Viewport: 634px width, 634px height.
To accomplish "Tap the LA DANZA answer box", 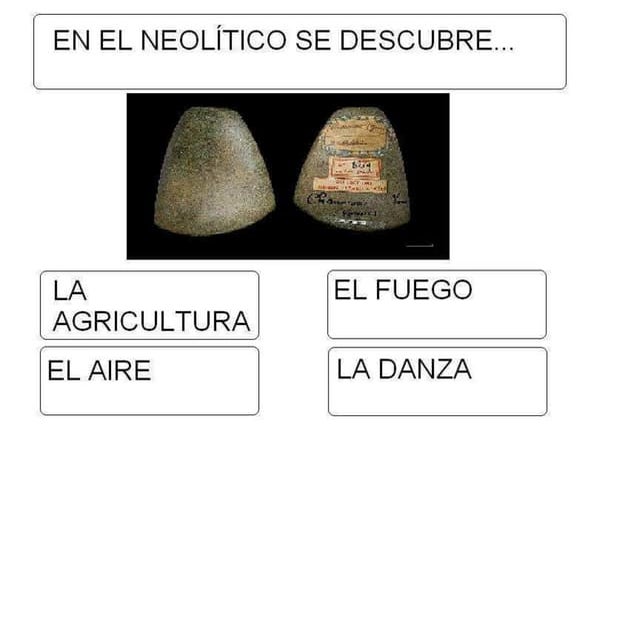I will coord(437,381).
